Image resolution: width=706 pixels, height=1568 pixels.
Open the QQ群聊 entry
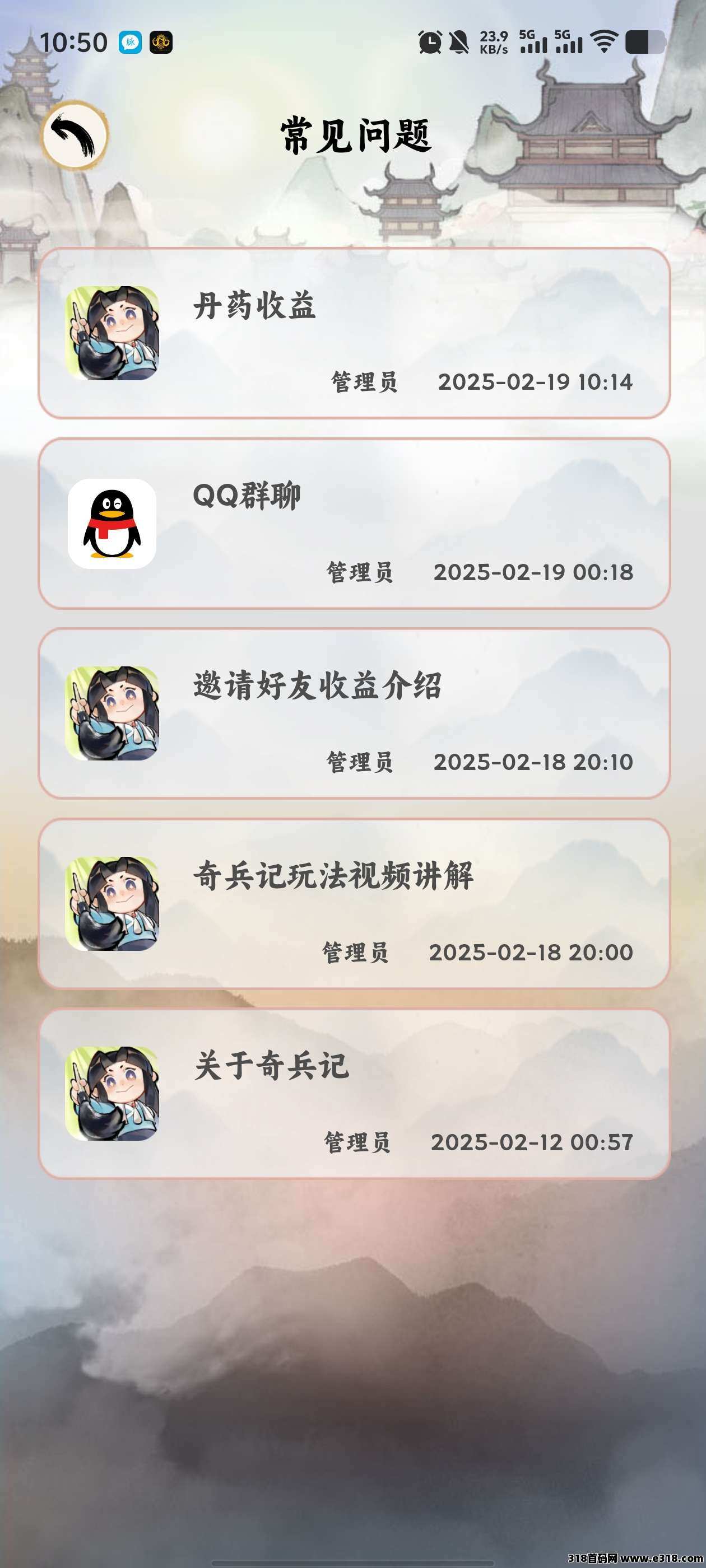354,524
